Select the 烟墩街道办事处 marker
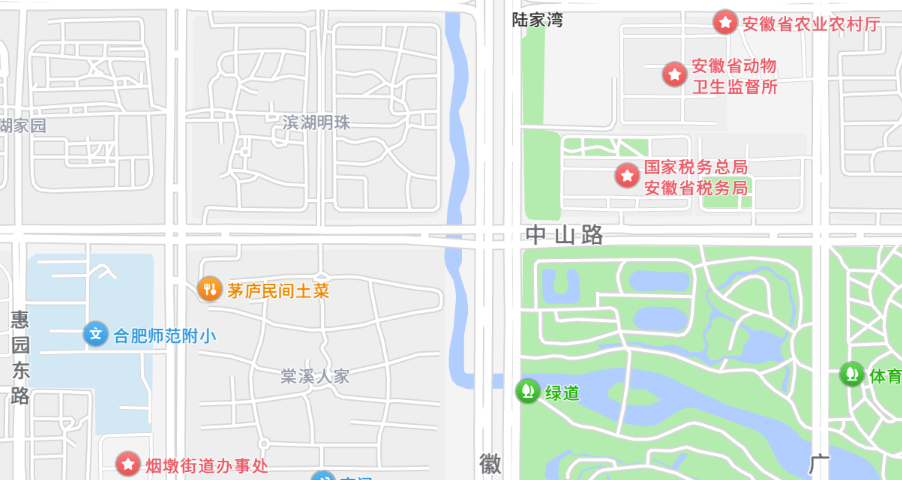Screen dimensions: 902x480 [128, 464]
